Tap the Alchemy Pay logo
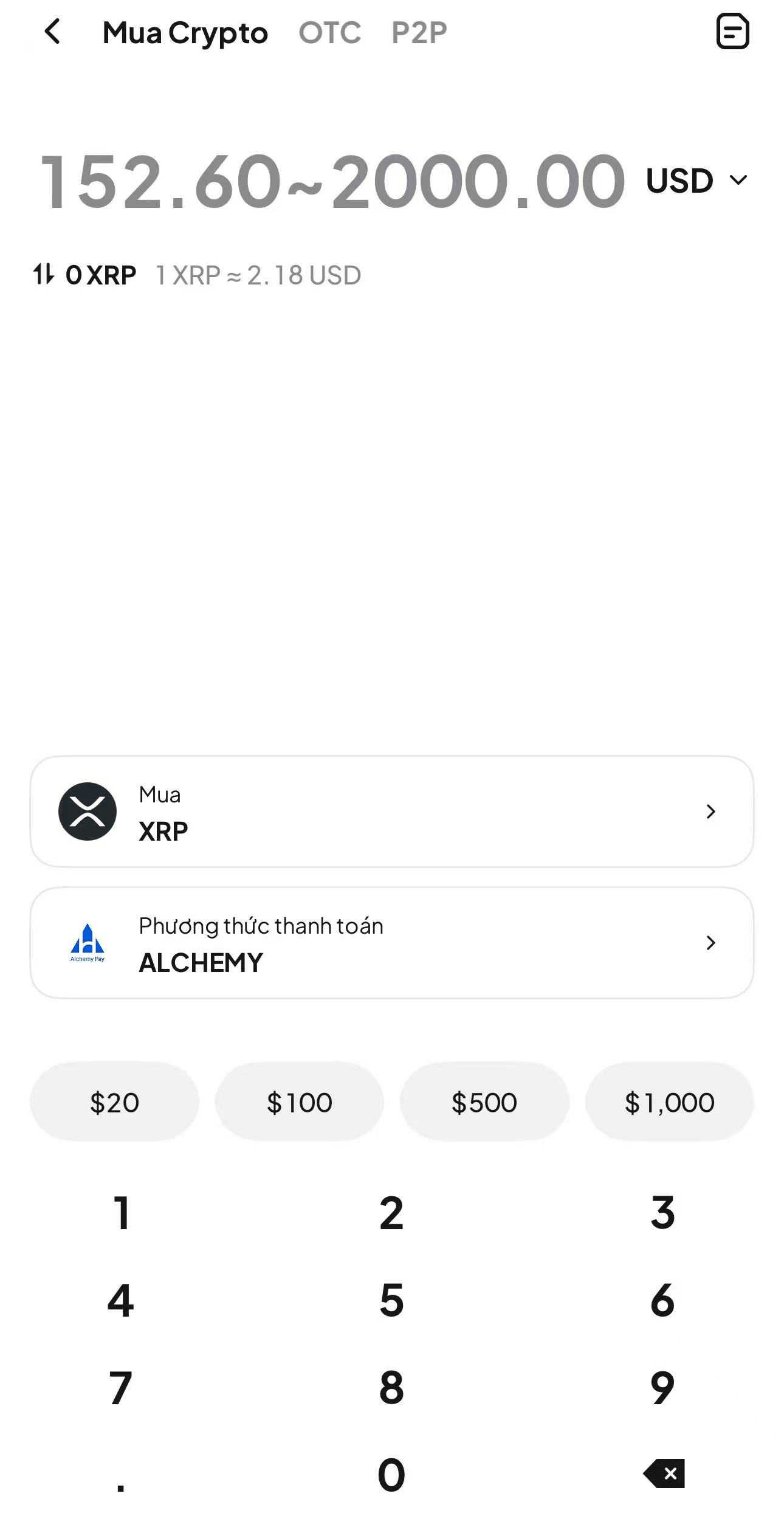 click(87, 942)
